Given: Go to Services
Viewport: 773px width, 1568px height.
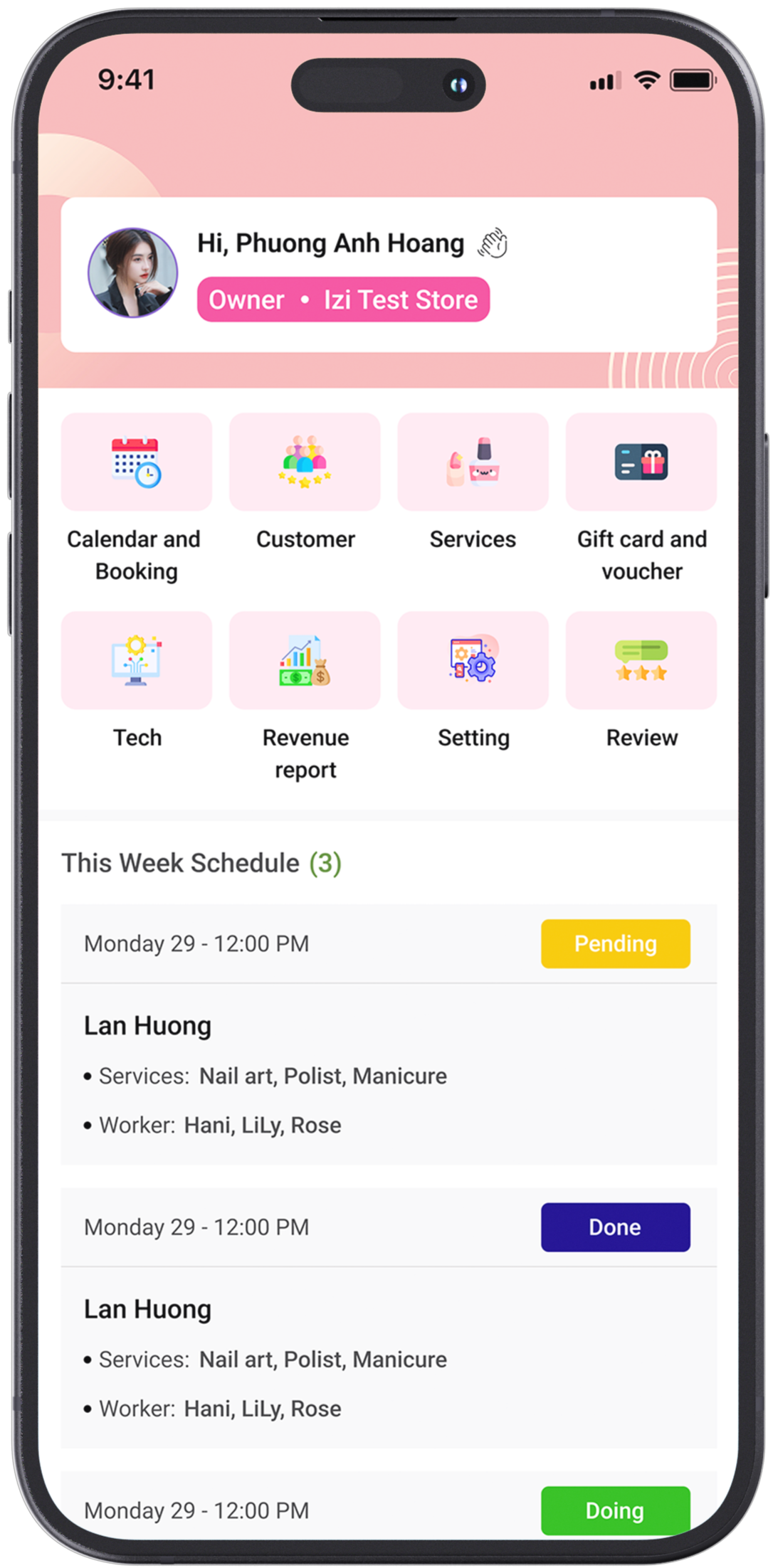Looking at the screenshot, I should [473, 462].
